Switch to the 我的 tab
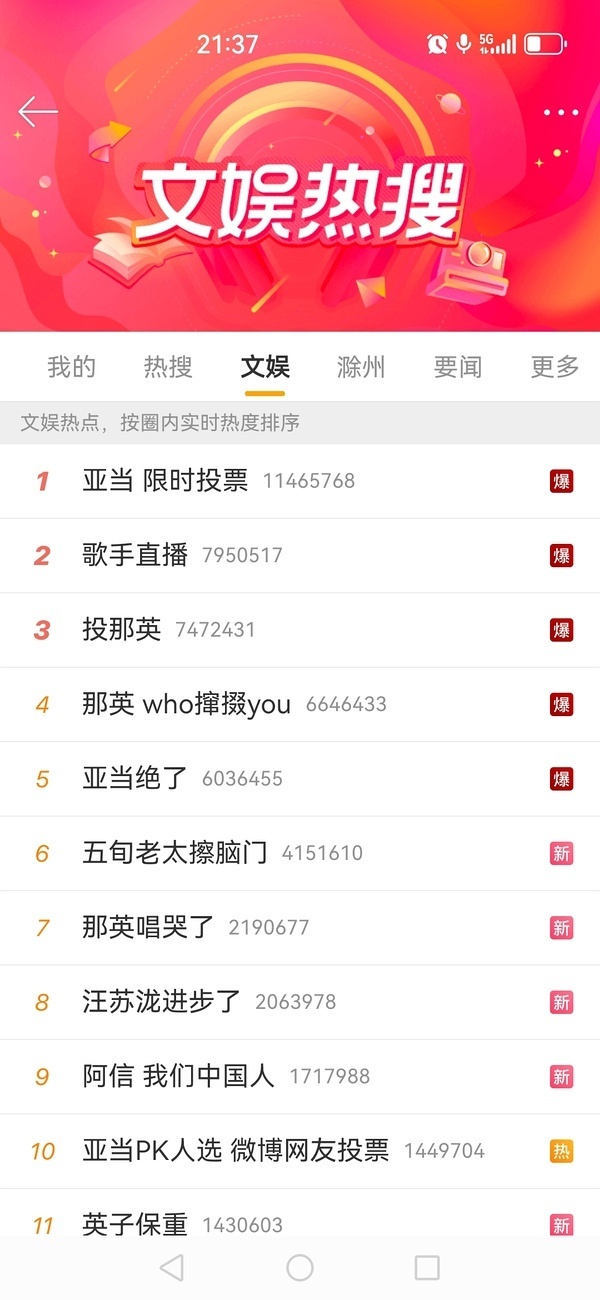 (x=71, y=367)
